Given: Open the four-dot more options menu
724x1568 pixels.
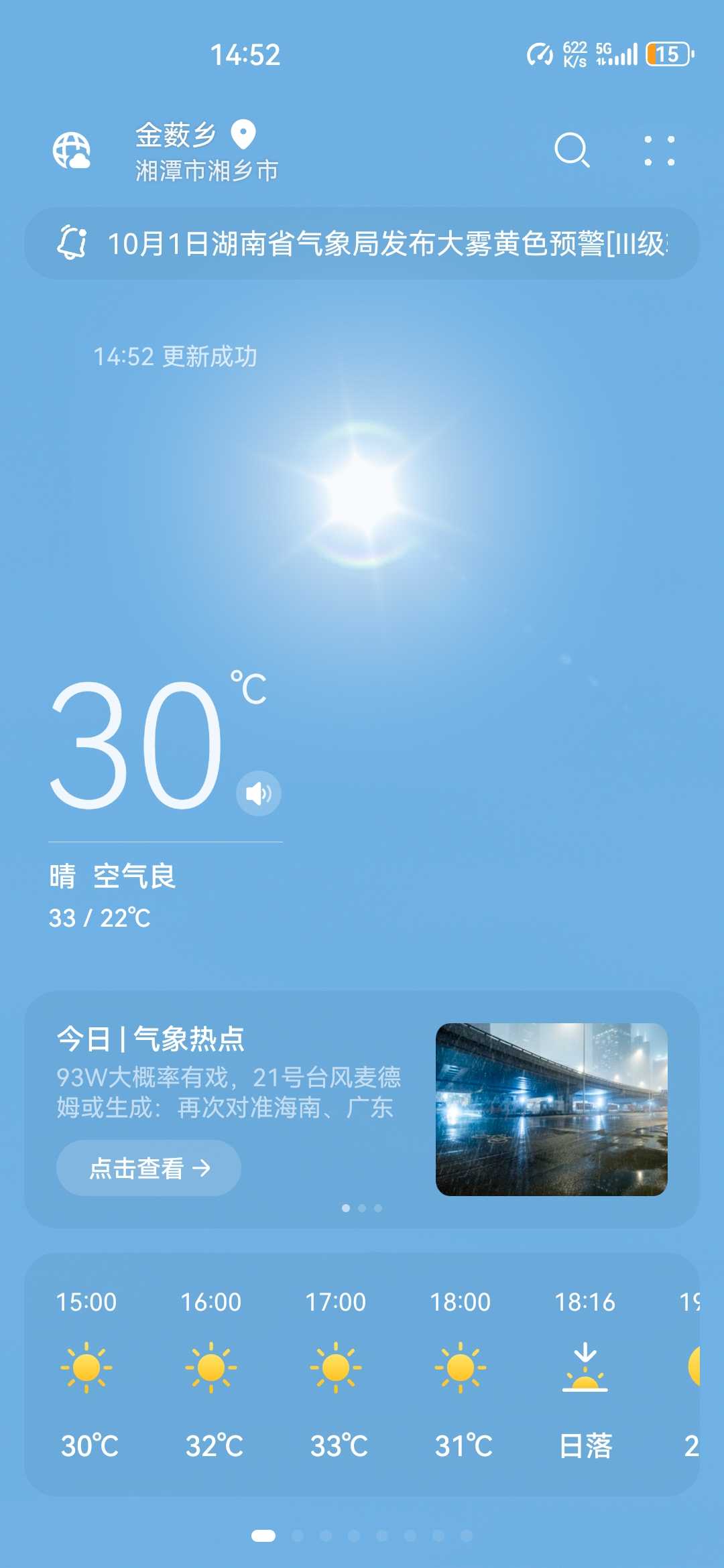Looking at the screenshot, I should coord(659,151).
